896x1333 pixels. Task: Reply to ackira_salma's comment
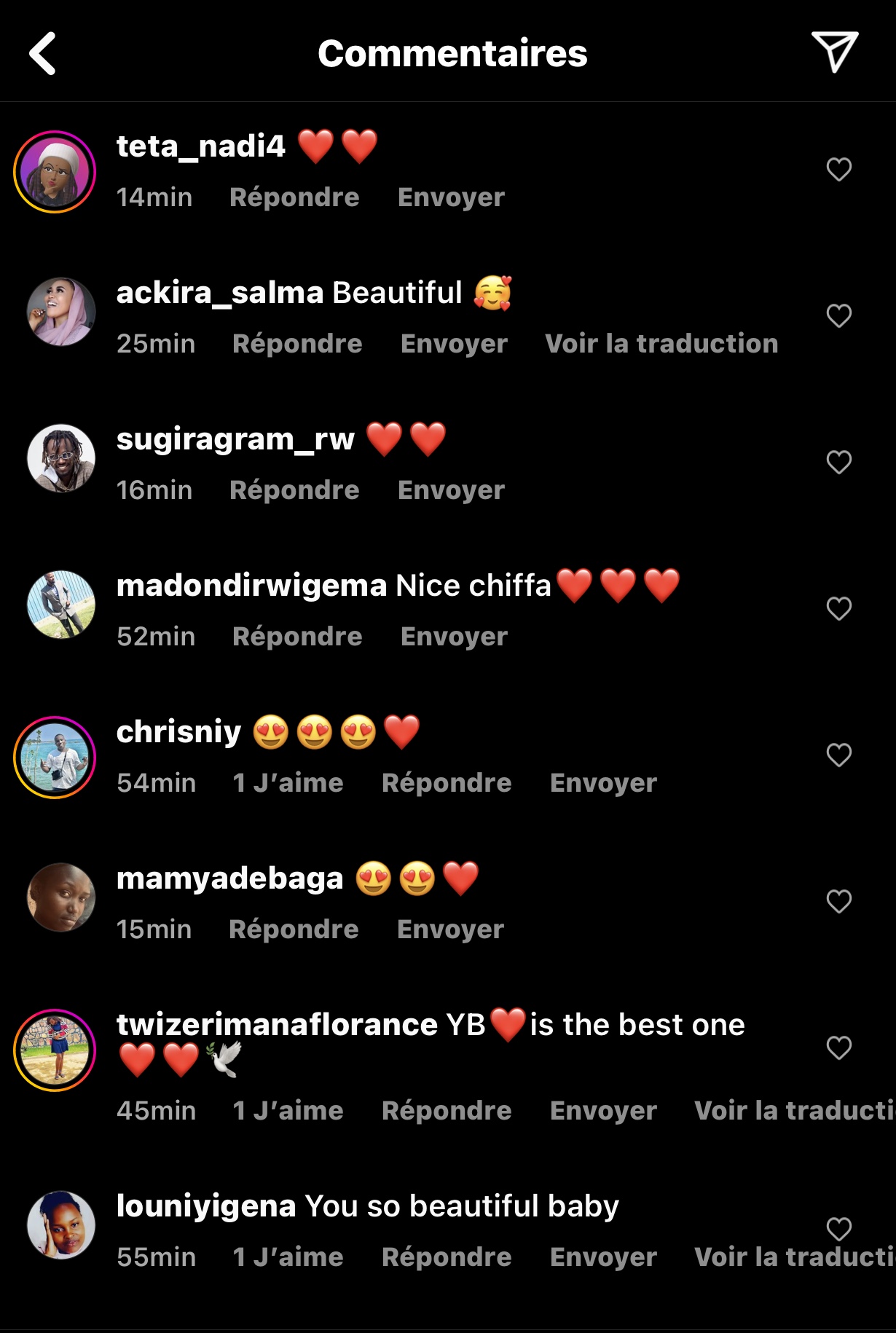coord(296,344)
